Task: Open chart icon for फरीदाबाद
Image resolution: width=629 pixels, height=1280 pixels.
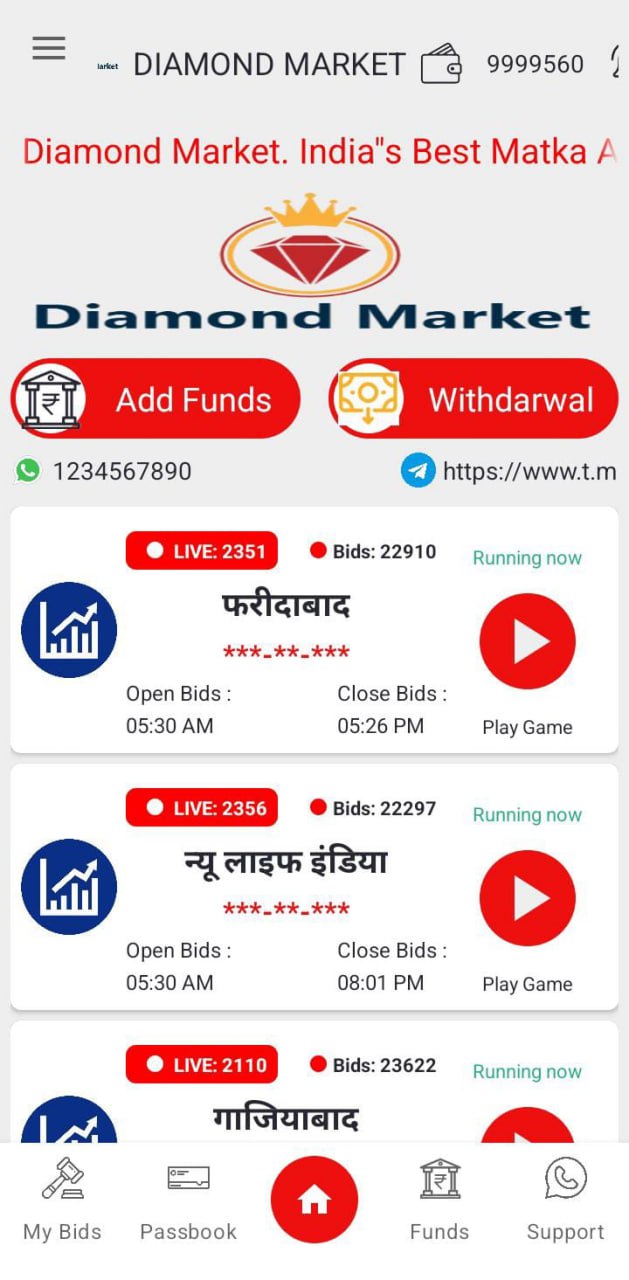Action: point(69,630)
